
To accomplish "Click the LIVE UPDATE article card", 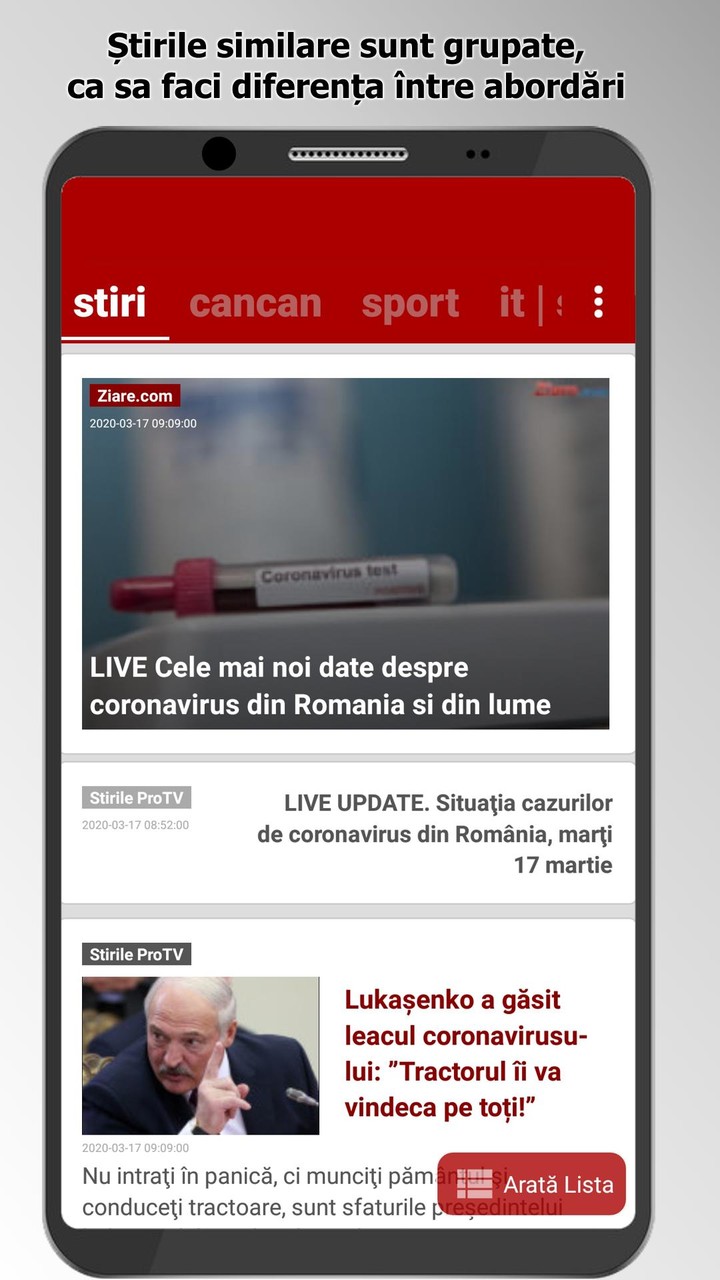I will [x=353, y=830].
